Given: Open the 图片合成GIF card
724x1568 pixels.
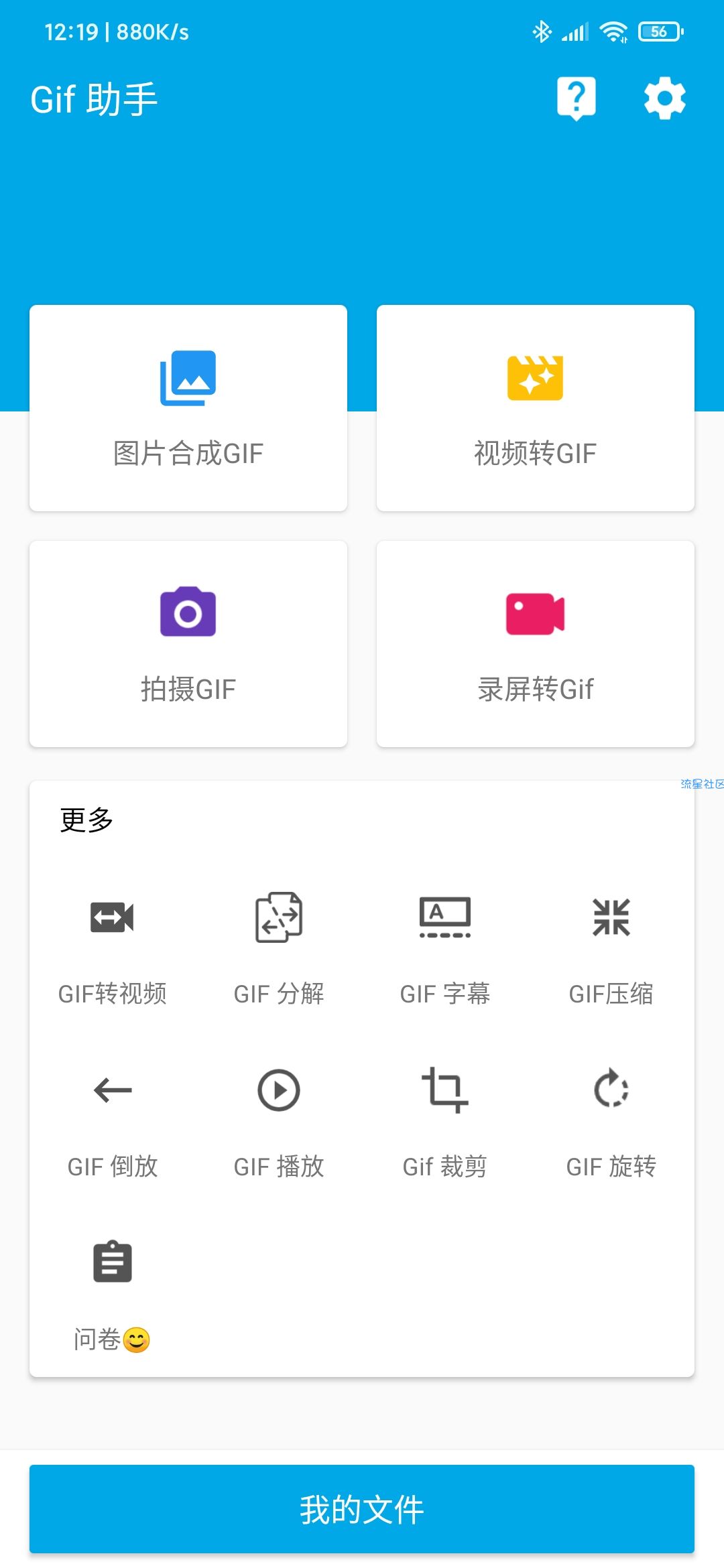Looking at the screenshot, I should point(188,408).
